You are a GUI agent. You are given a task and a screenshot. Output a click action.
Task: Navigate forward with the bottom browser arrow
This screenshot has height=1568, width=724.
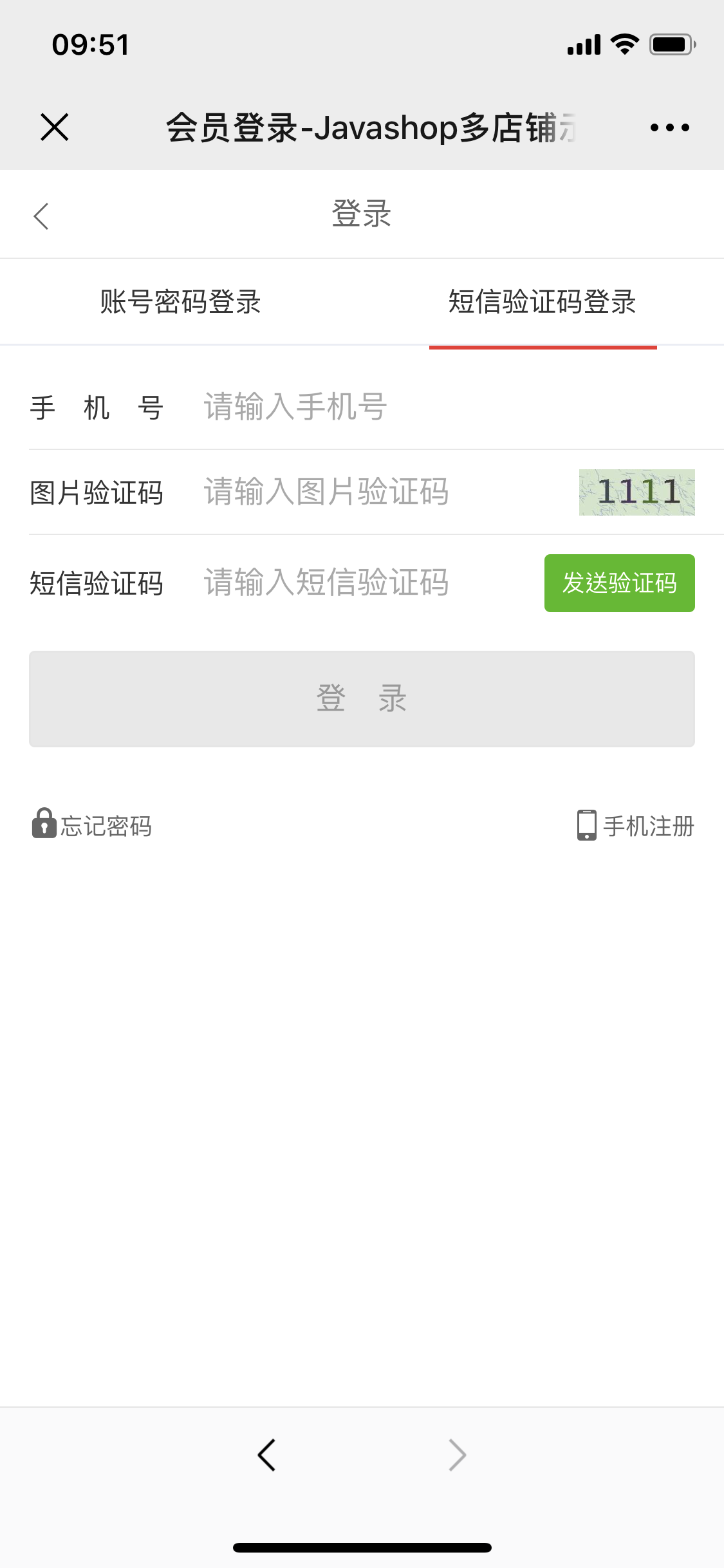click(457, 1455)
